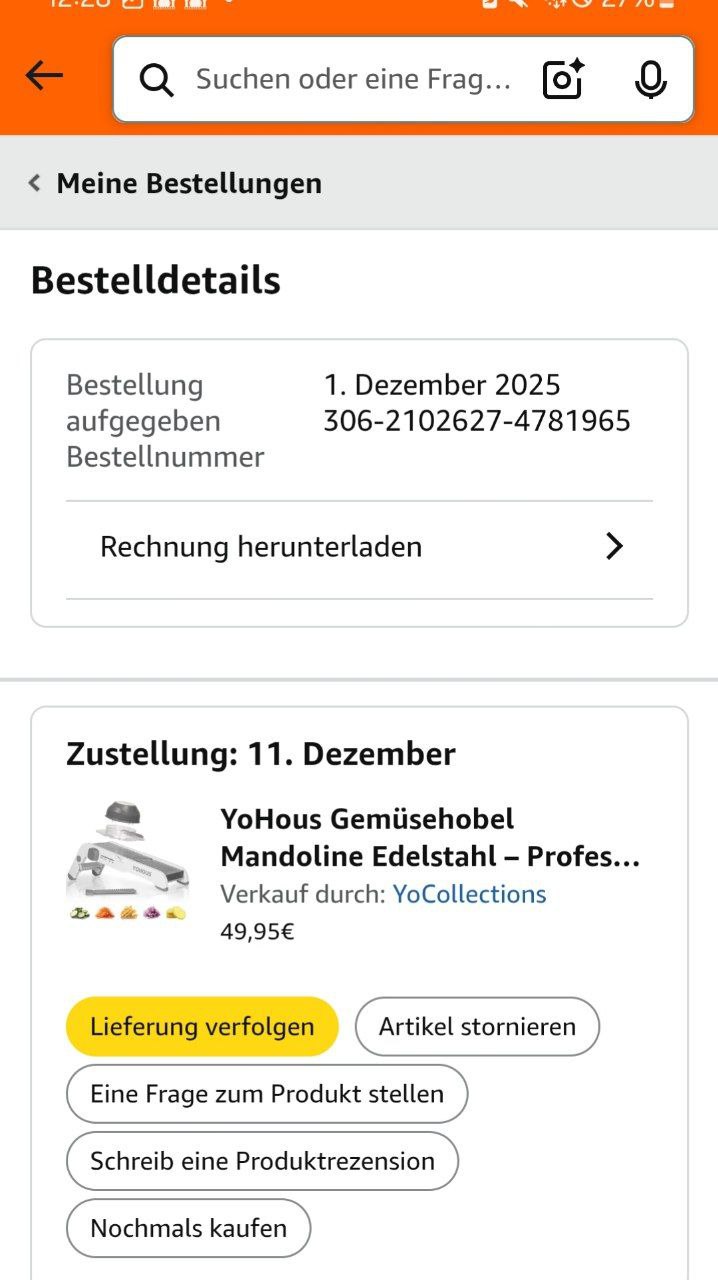Open the YoHous Gemüsehobel product image

(x=127, y=860)
